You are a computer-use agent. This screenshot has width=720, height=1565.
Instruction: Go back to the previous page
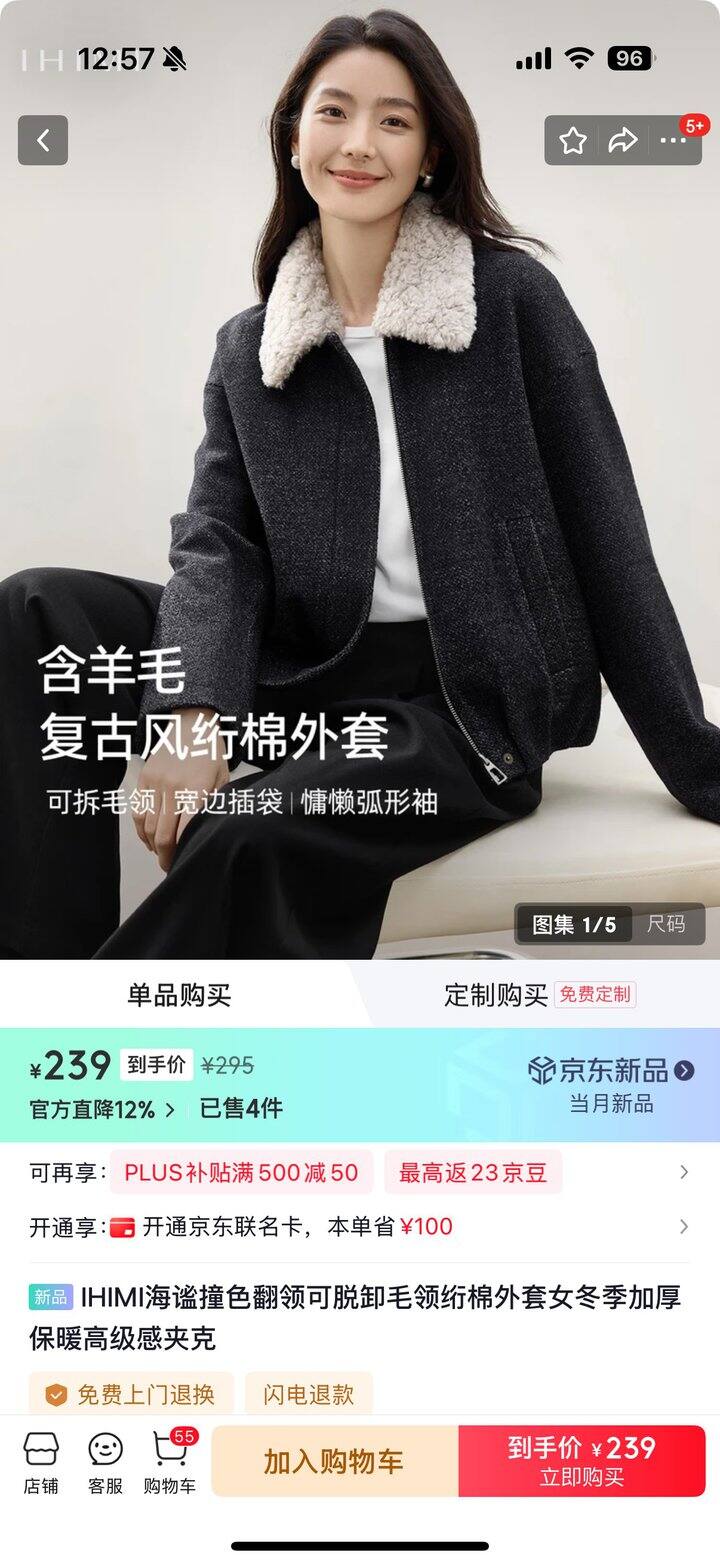coord(43,140)
